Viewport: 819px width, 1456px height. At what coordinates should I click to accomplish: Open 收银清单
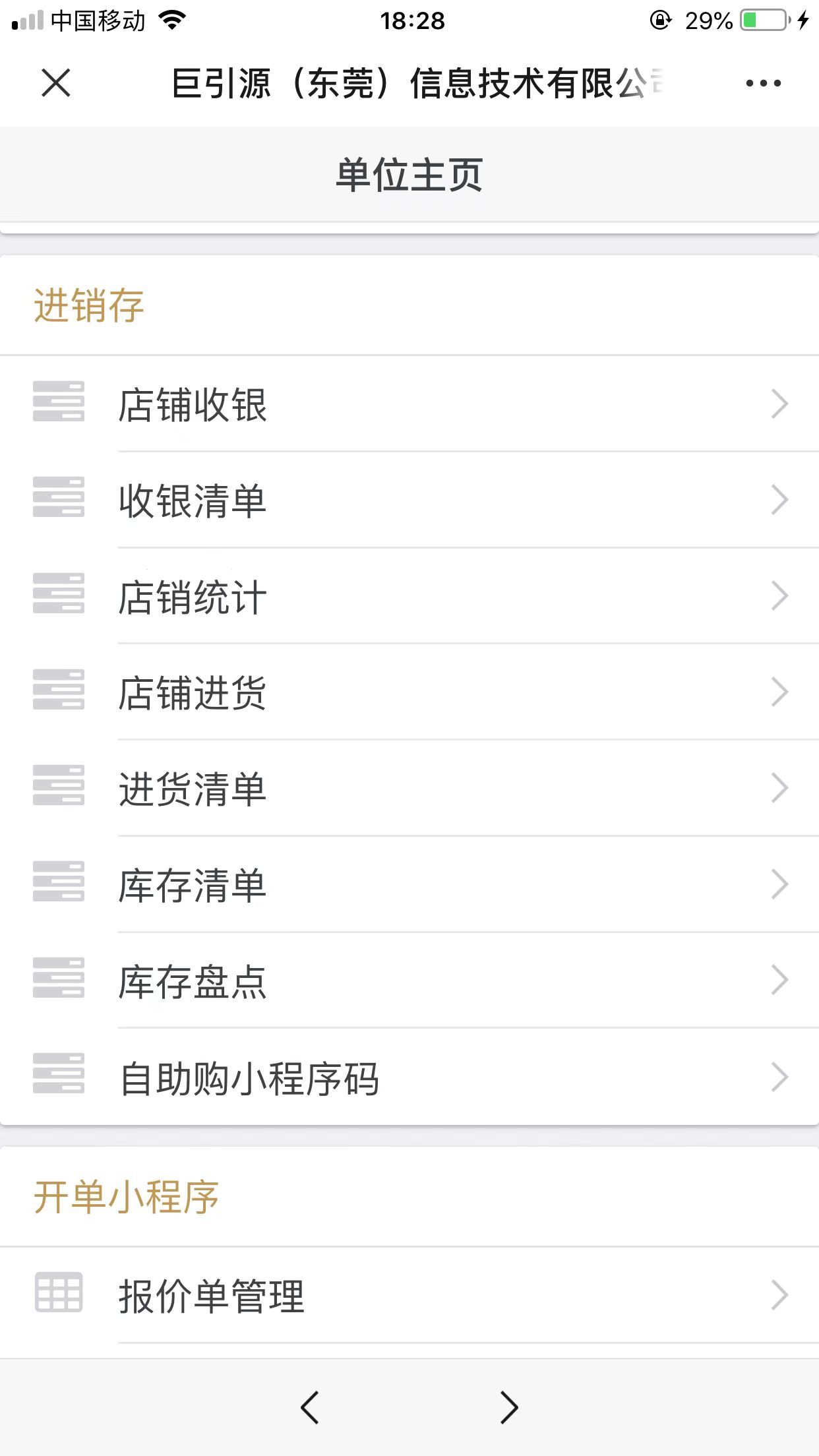click(x=409, y=500)
